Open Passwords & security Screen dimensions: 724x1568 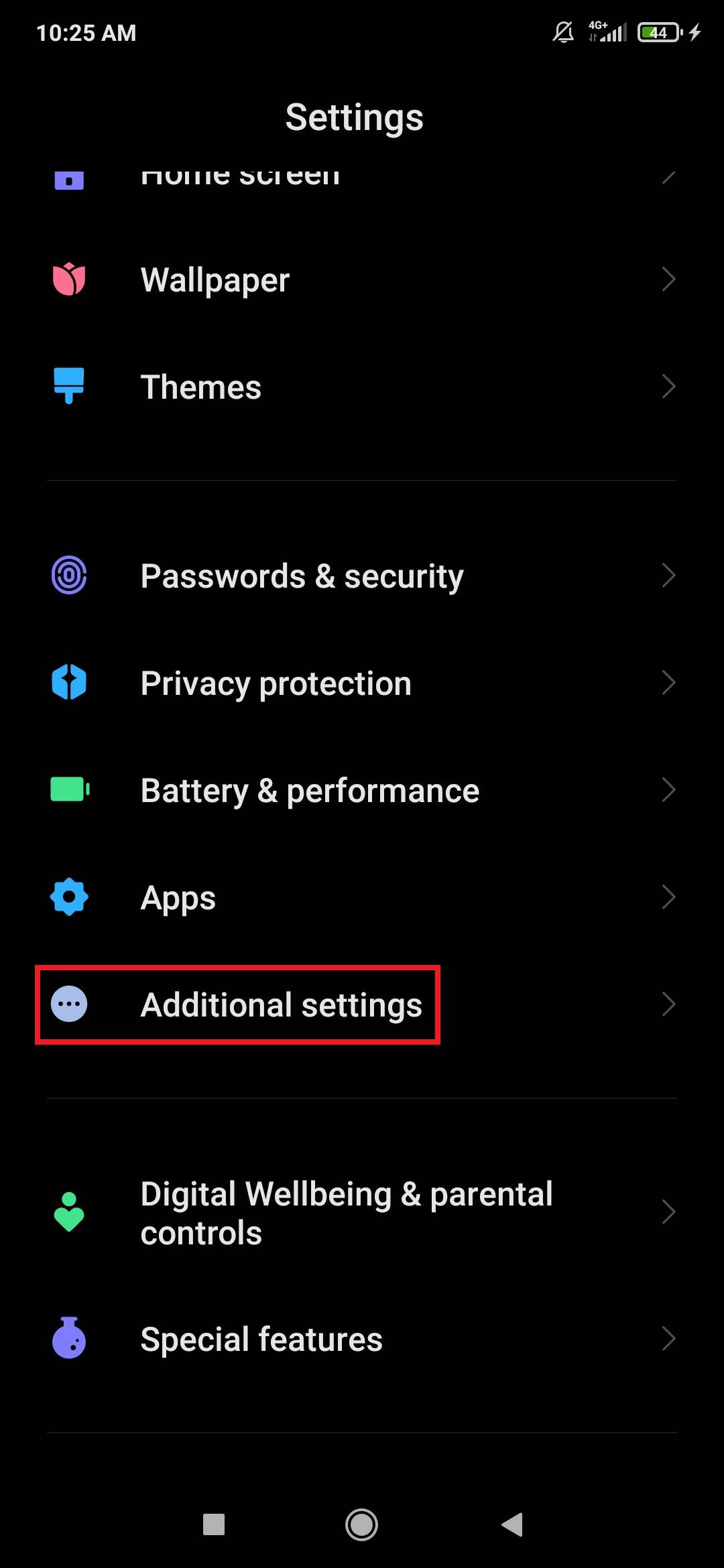coord(362,576)
